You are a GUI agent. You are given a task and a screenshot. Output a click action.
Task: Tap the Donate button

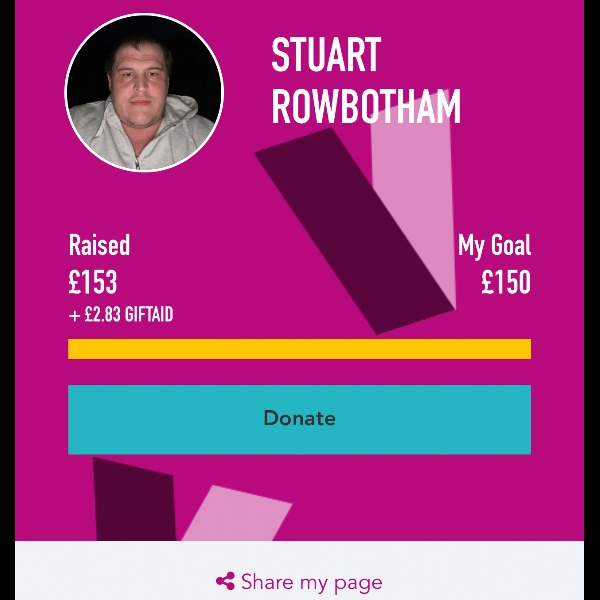(x=299, y=419)
